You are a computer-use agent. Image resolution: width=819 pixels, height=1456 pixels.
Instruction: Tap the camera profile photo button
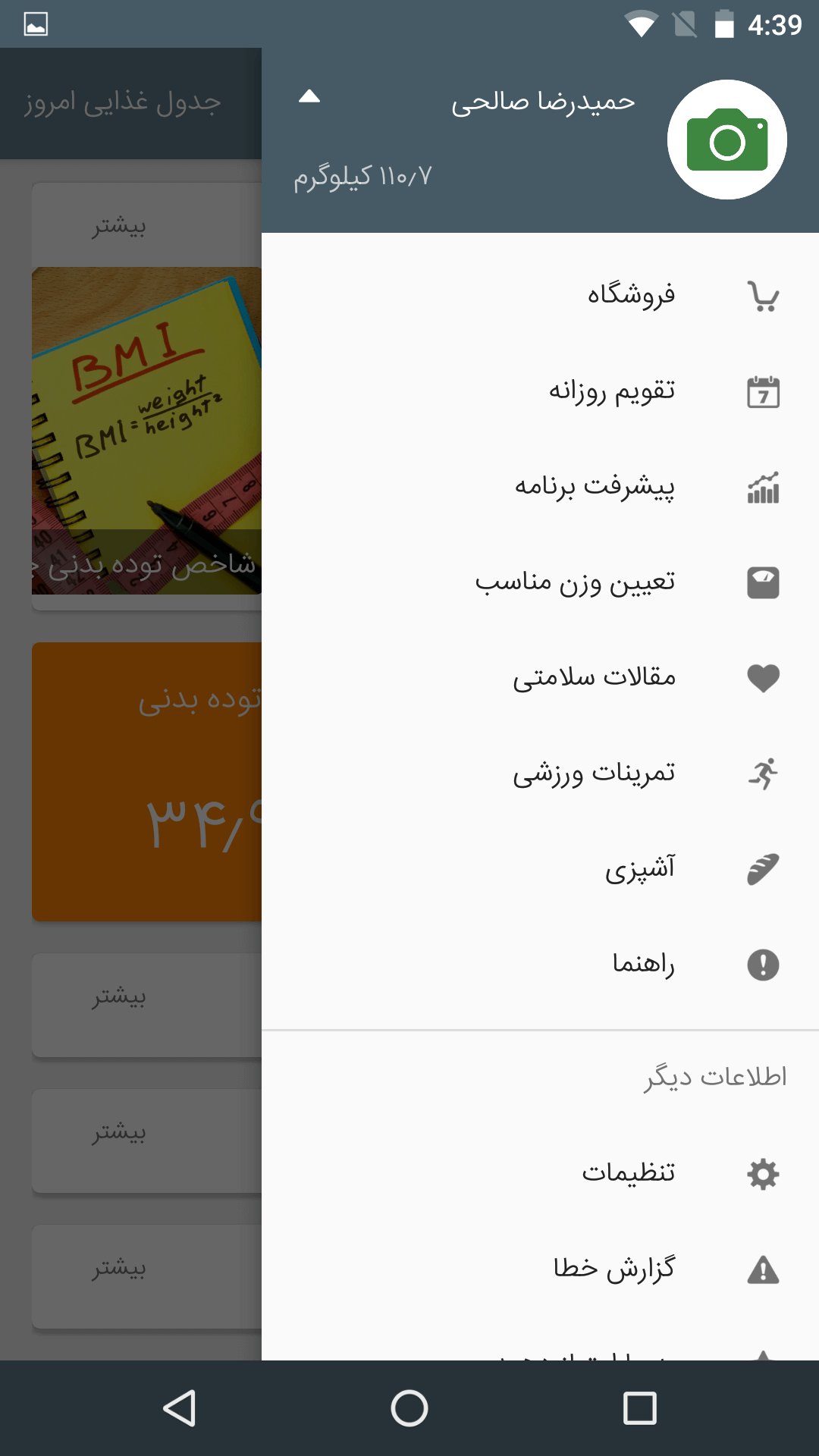[726, 140]
